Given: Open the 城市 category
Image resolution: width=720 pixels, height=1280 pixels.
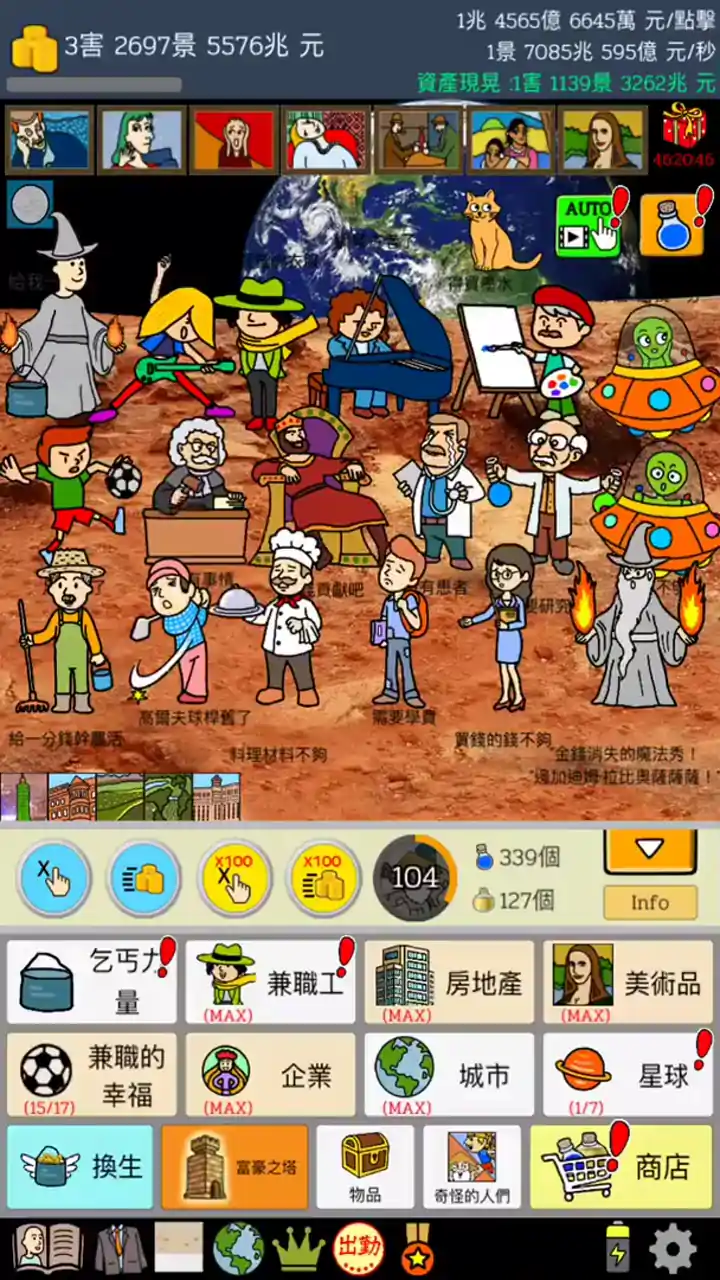Looking at the screenshot, I should (449, 1075).
